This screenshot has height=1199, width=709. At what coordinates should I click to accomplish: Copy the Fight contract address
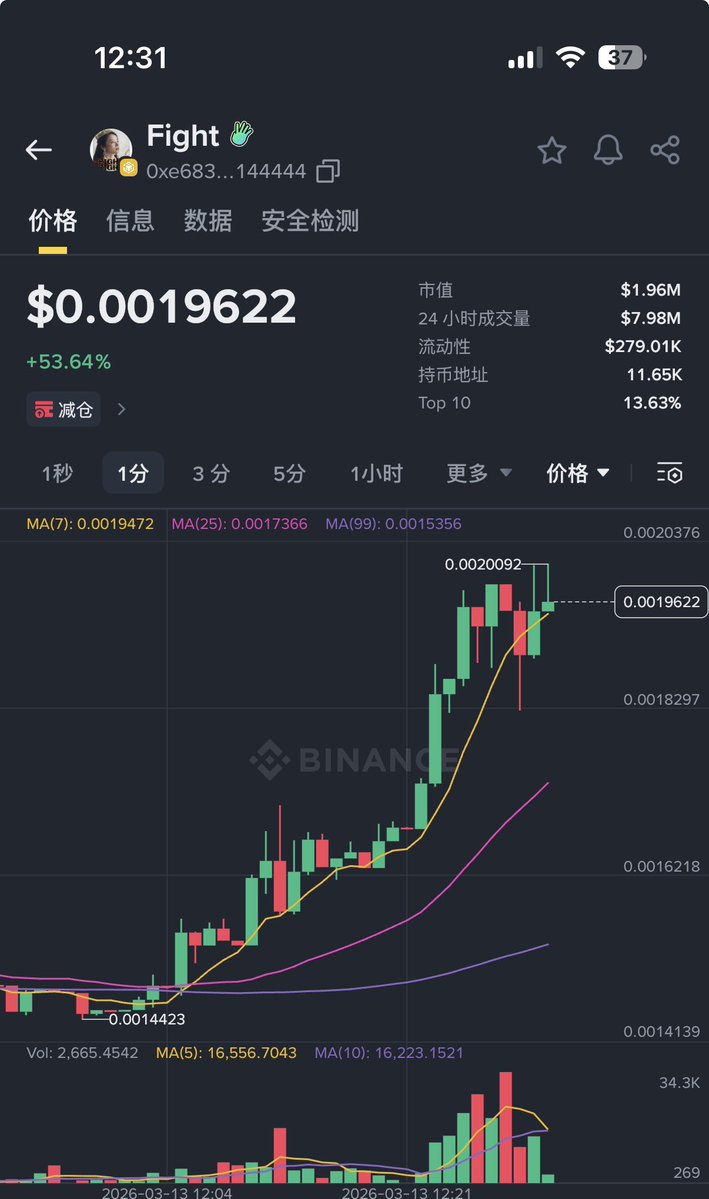tap(328, 172)
